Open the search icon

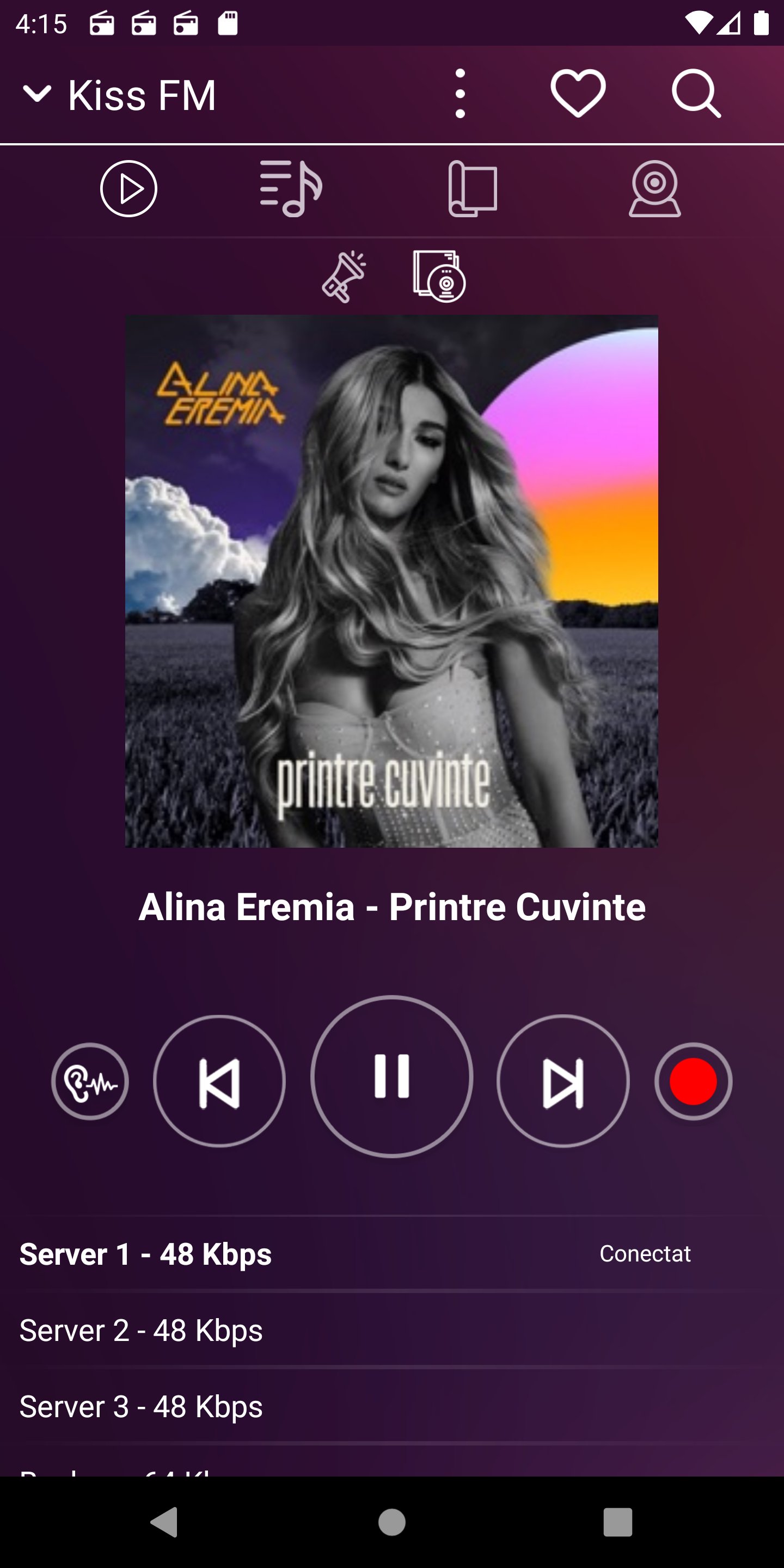click(x=696, y=94)
